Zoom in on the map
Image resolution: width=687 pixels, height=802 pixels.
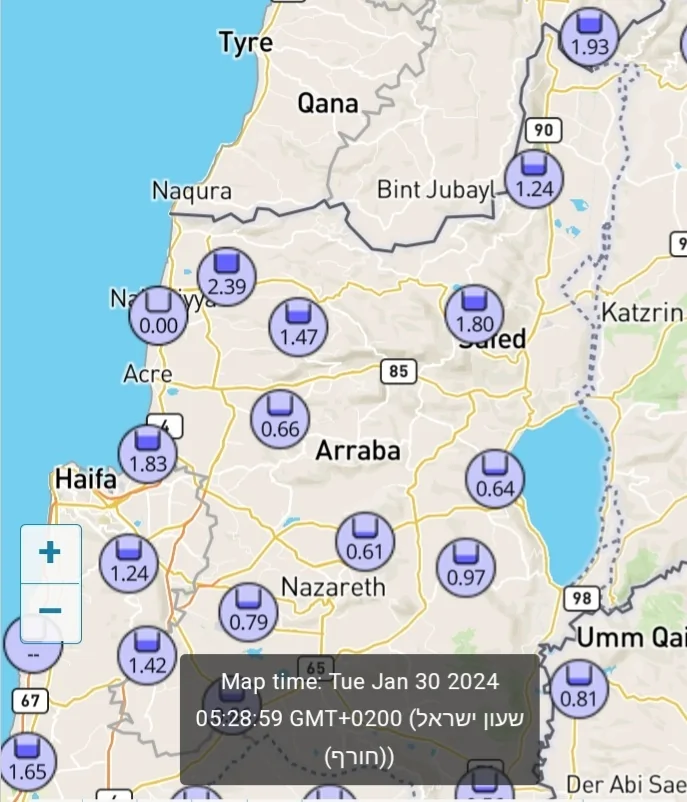click(x=50, y=553)
